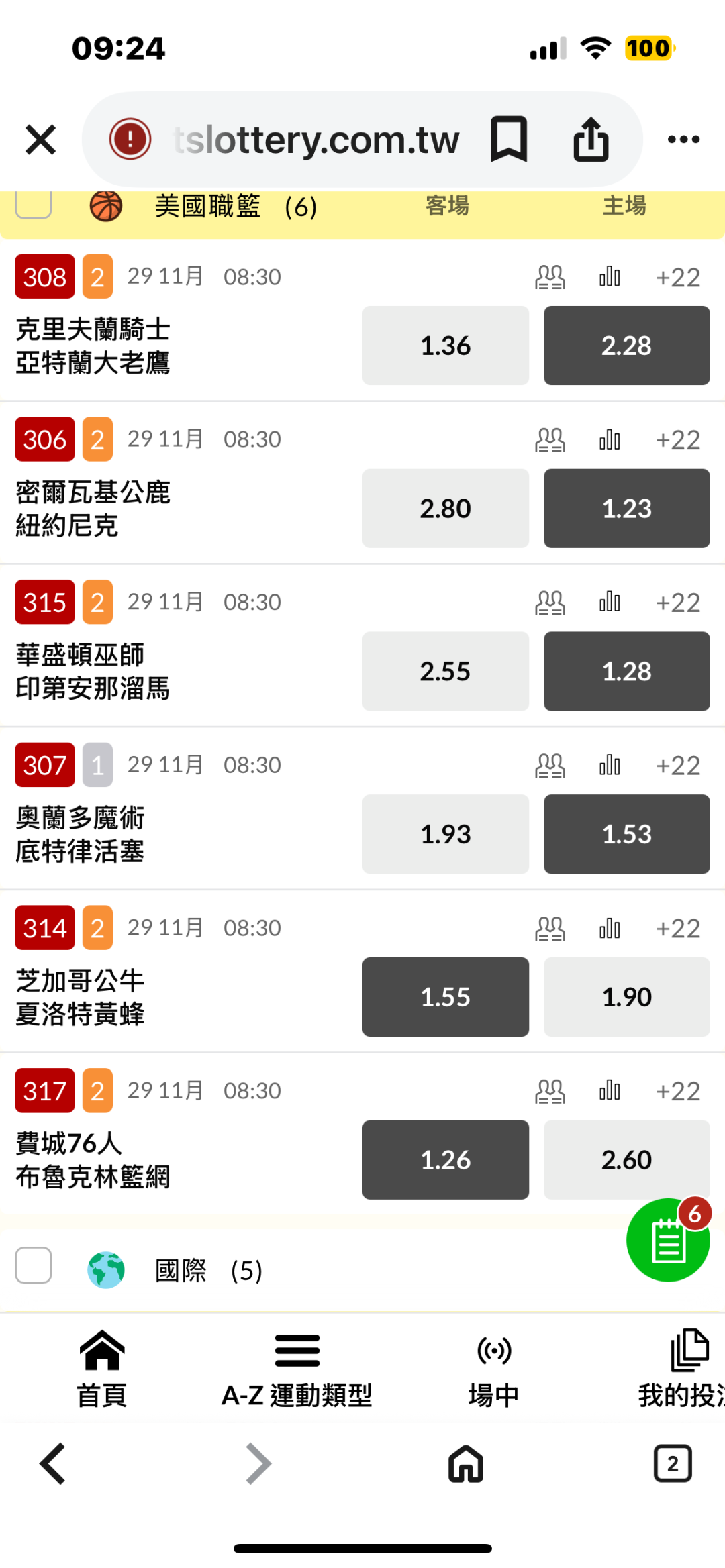Check the 國際 (5) category checkbox
This screenshot has height=1568, width=725.
pyautogui.click(x=34, y=1265)
